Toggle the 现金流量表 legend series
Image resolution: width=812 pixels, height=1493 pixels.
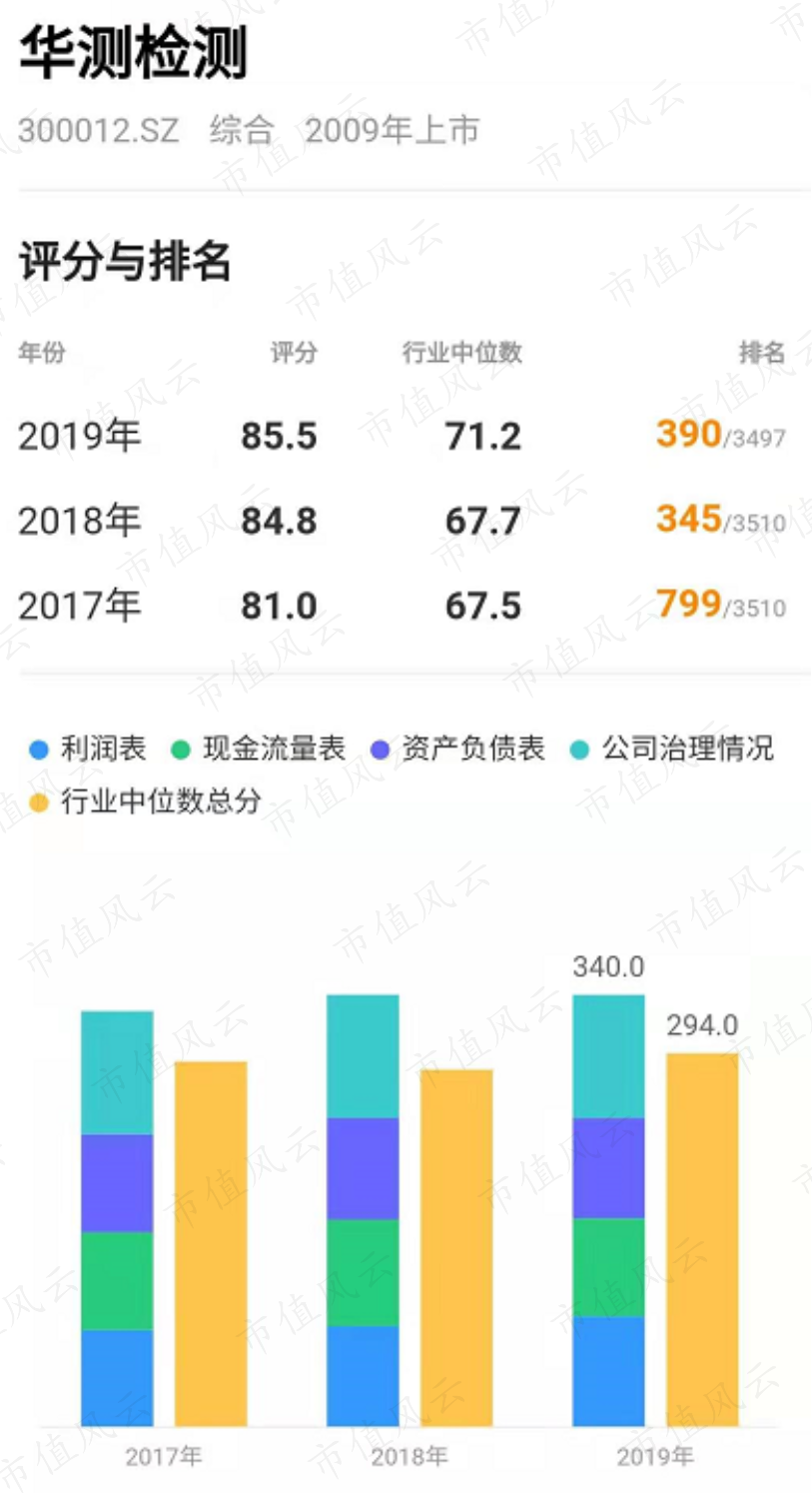pyautogui.click(x=260, y=748)
